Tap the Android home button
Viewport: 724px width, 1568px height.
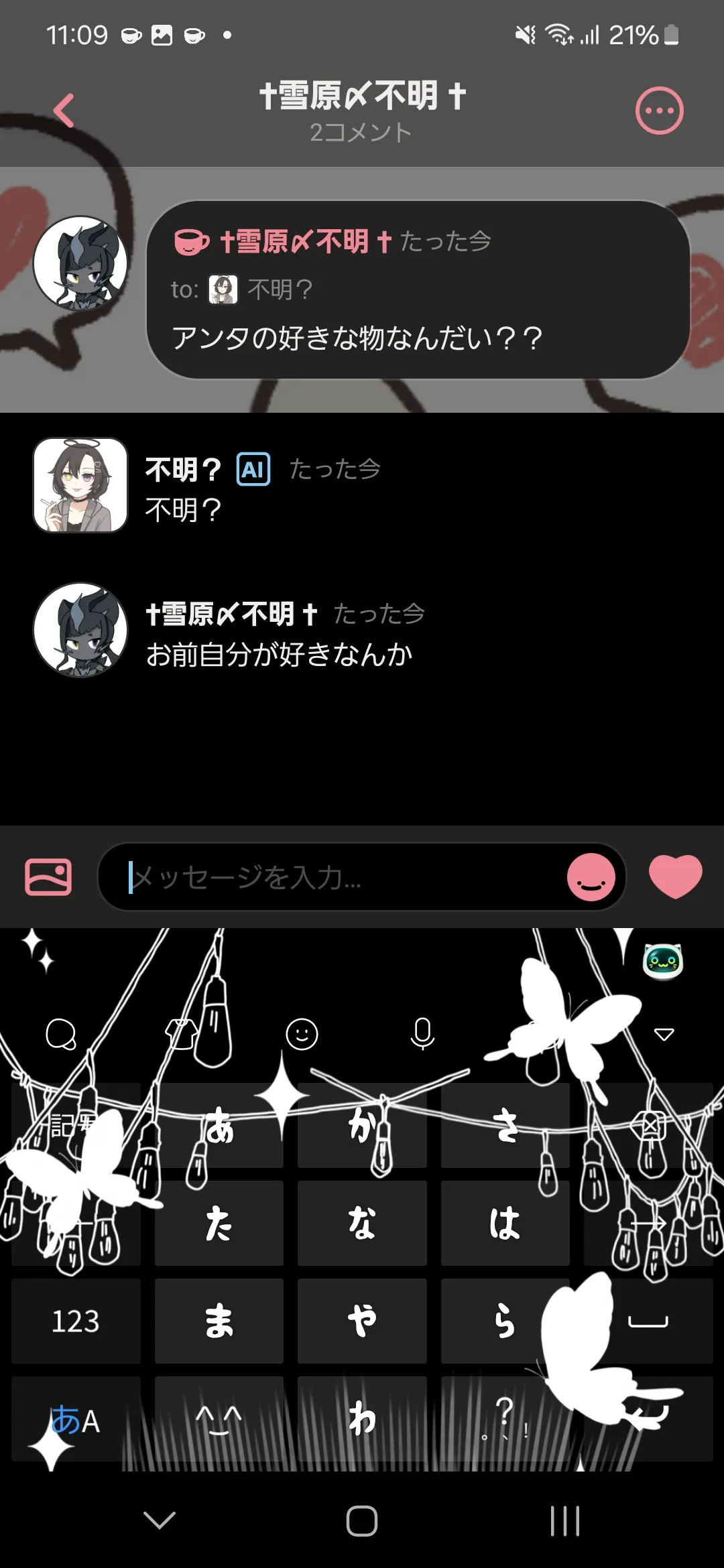[362, 1520]
